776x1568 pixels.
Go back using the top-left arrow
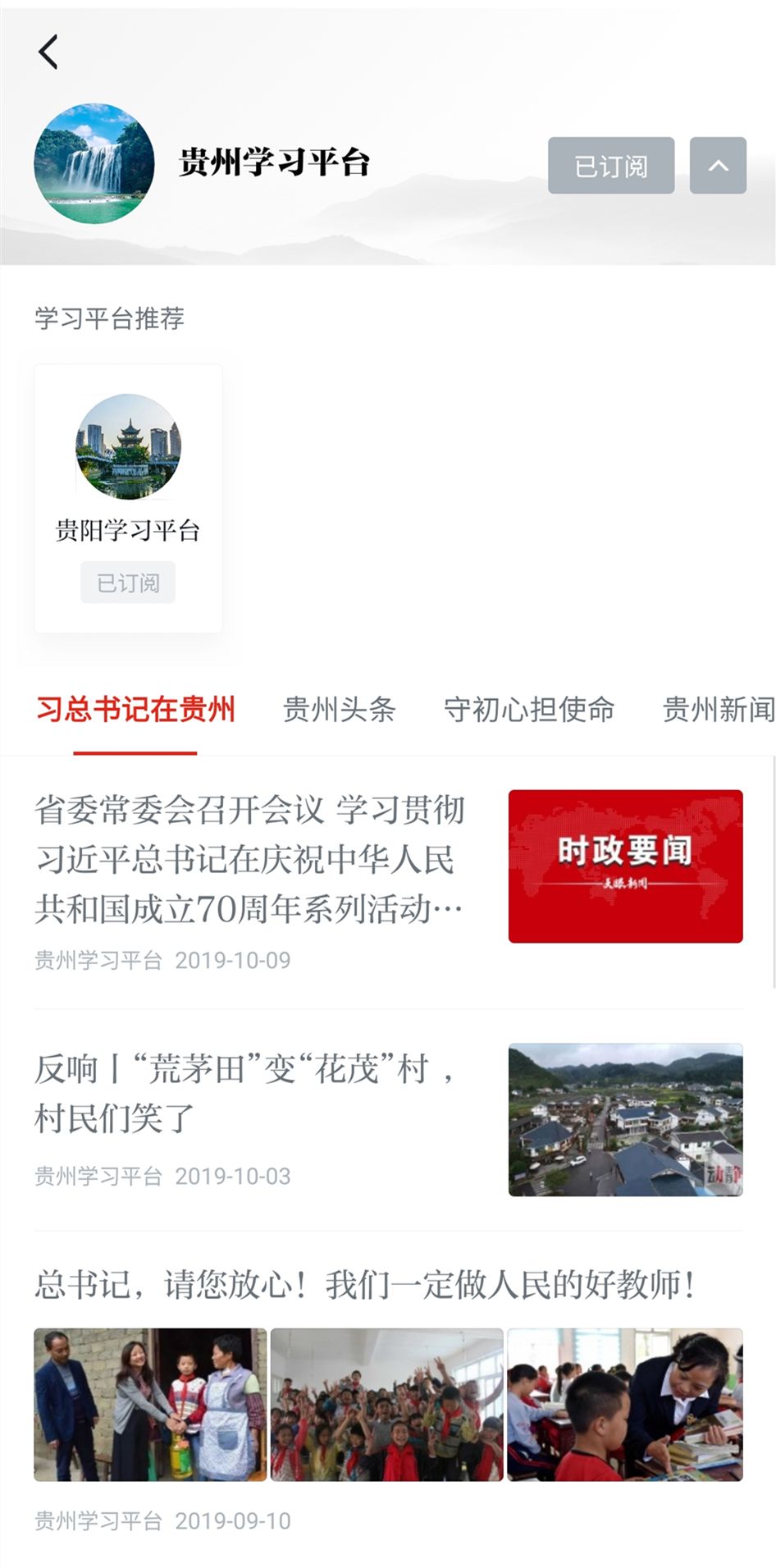click(48, 52)
